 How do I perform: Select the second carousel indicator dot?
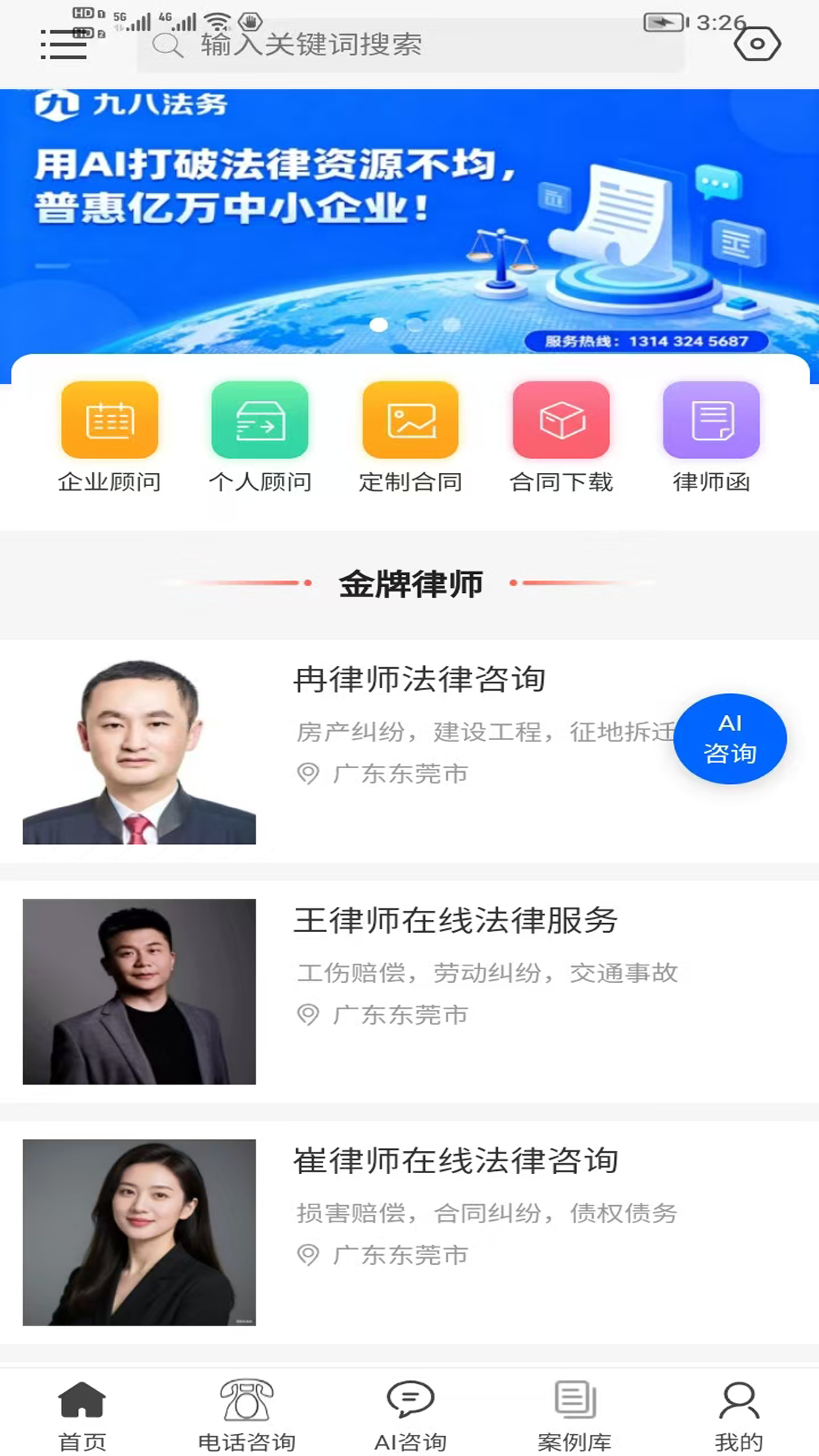[414, 324]
